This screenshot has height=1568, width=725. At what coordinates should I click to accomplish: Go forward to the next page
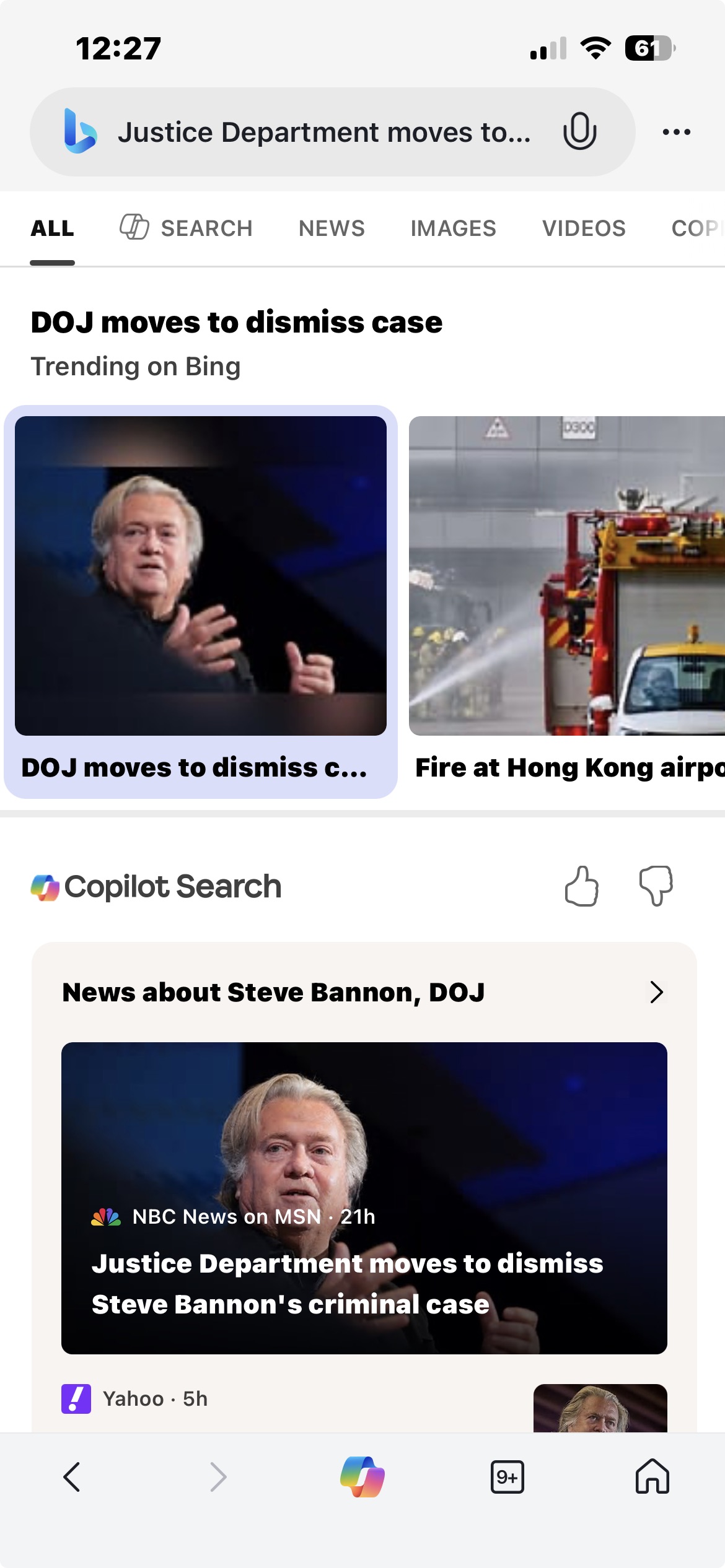tap(217, 1477)
